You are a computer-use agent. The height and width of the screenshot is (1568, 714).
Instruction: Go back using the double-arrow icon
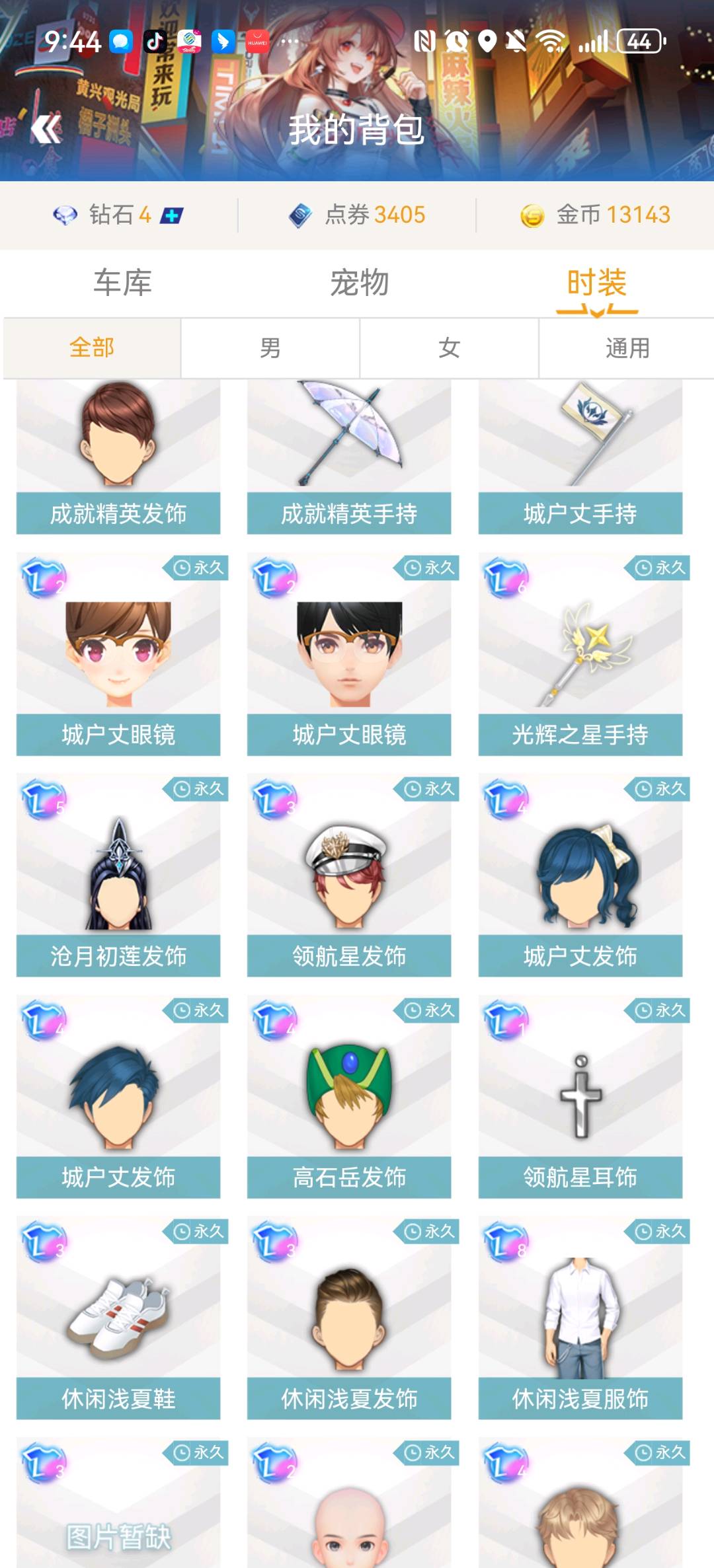[46, 129]
